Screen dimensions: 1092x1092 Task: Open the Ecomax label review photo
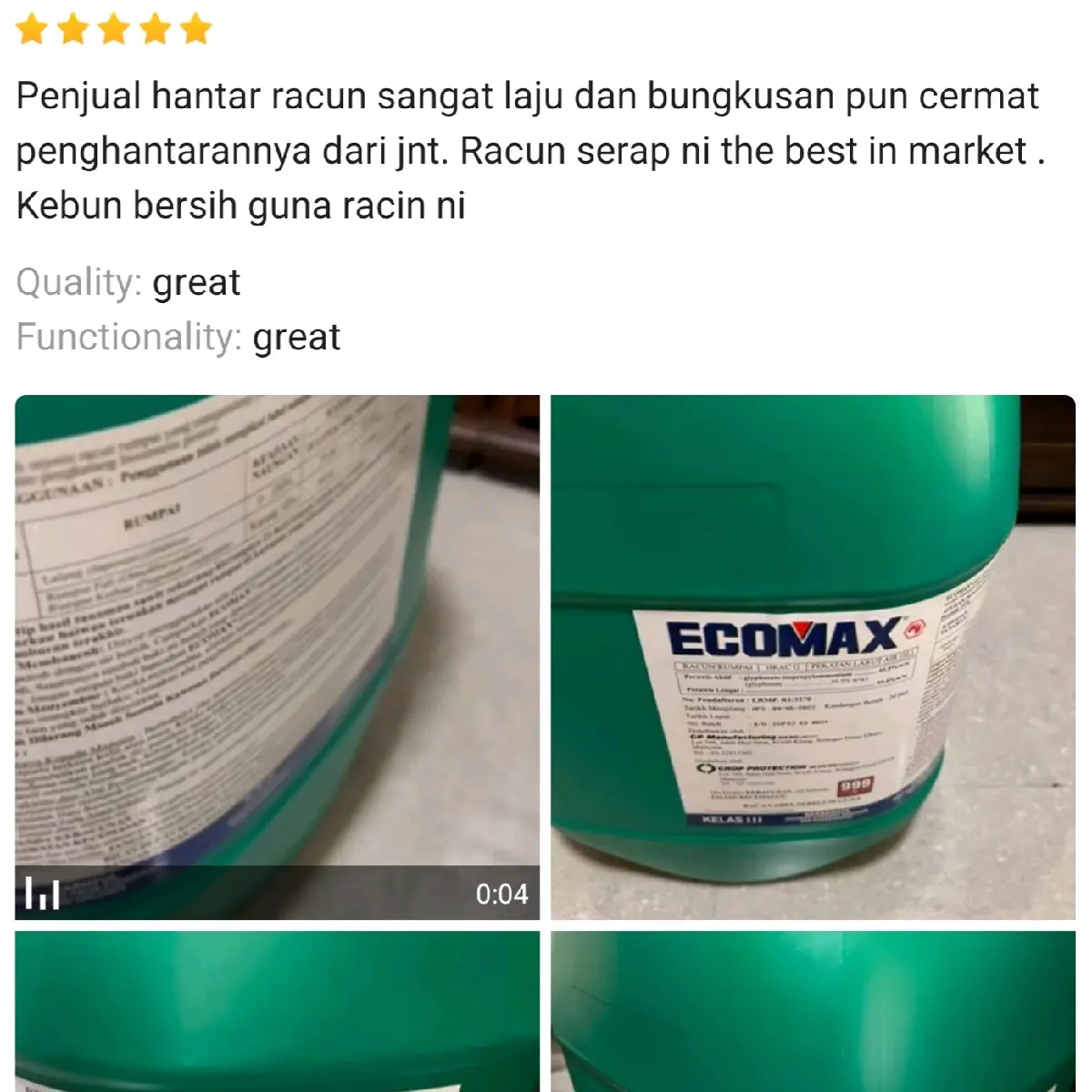[813, 655]
